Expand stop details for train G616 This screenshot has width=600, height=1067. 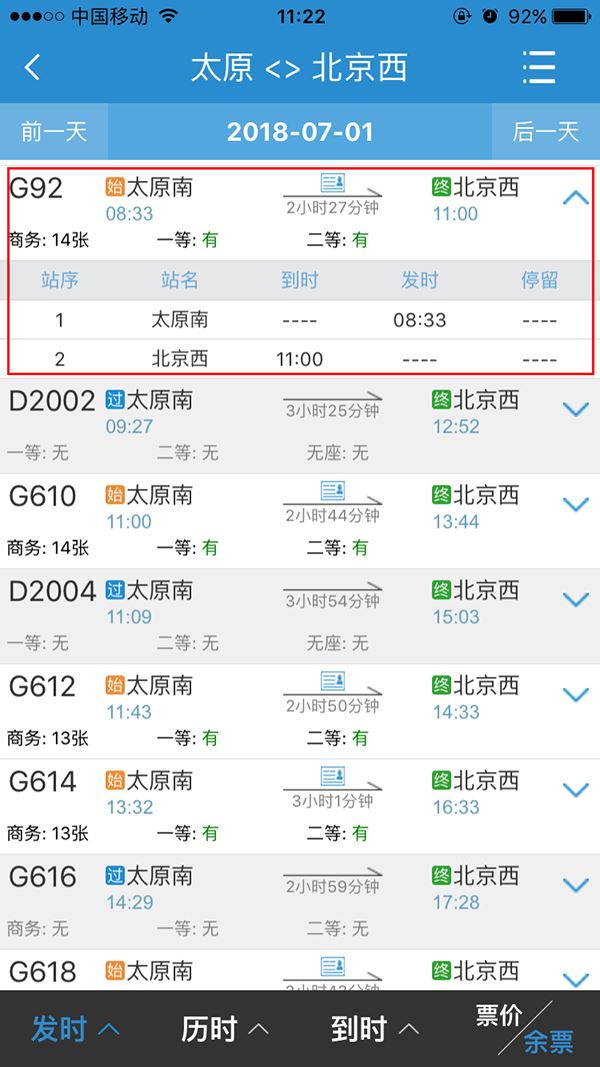click(x=576, y=884)
